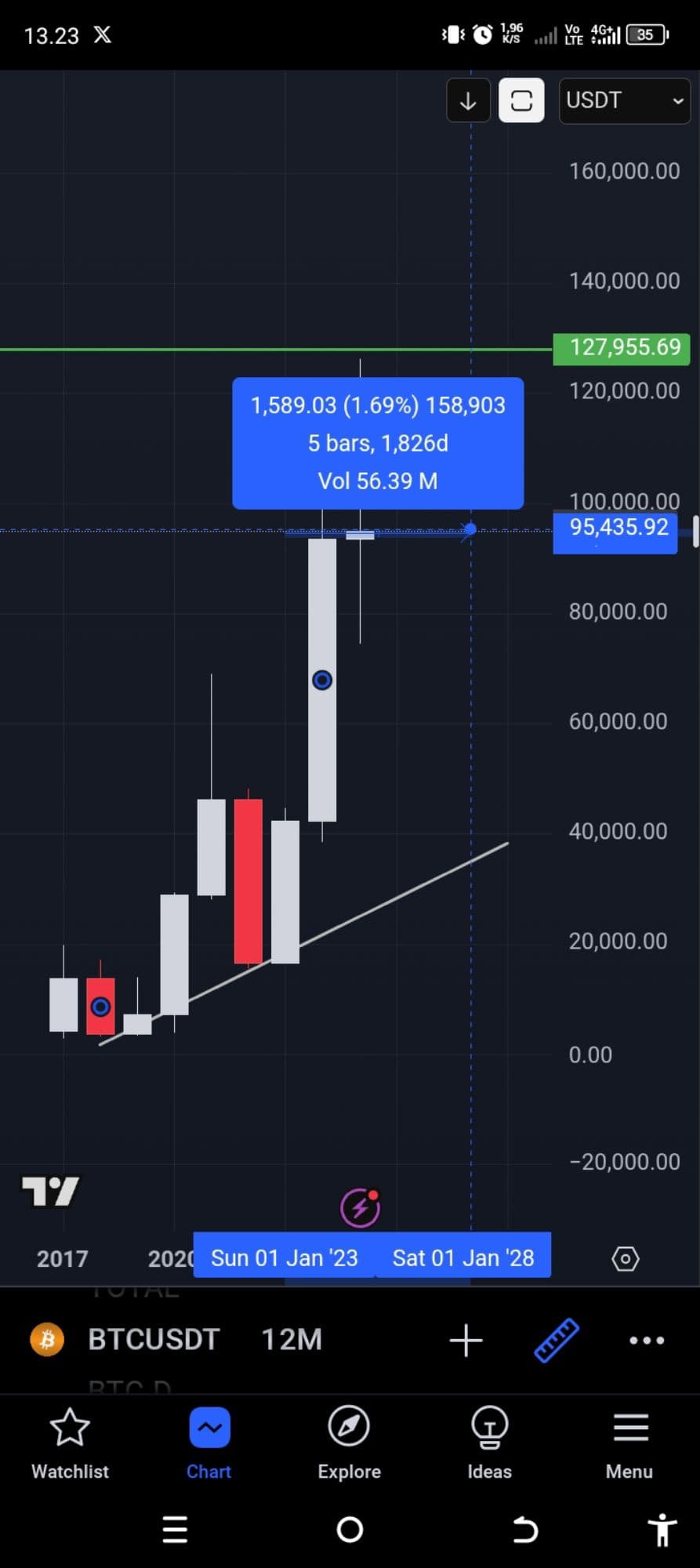Switch to the Watchlist tab

70,1443
